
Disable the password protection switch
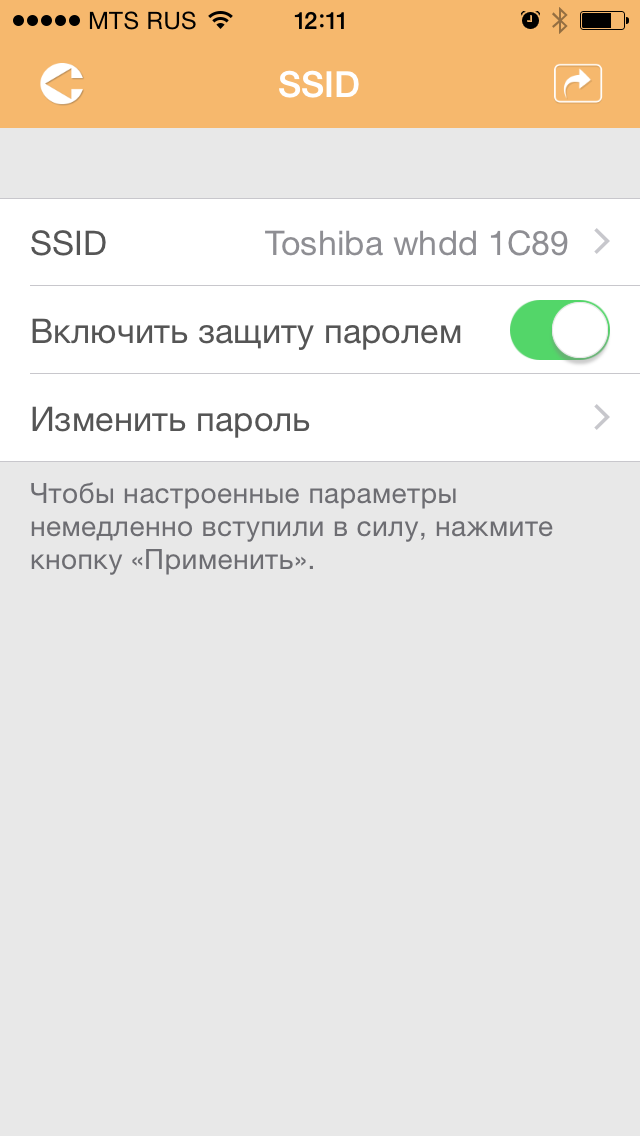point(559,330)
